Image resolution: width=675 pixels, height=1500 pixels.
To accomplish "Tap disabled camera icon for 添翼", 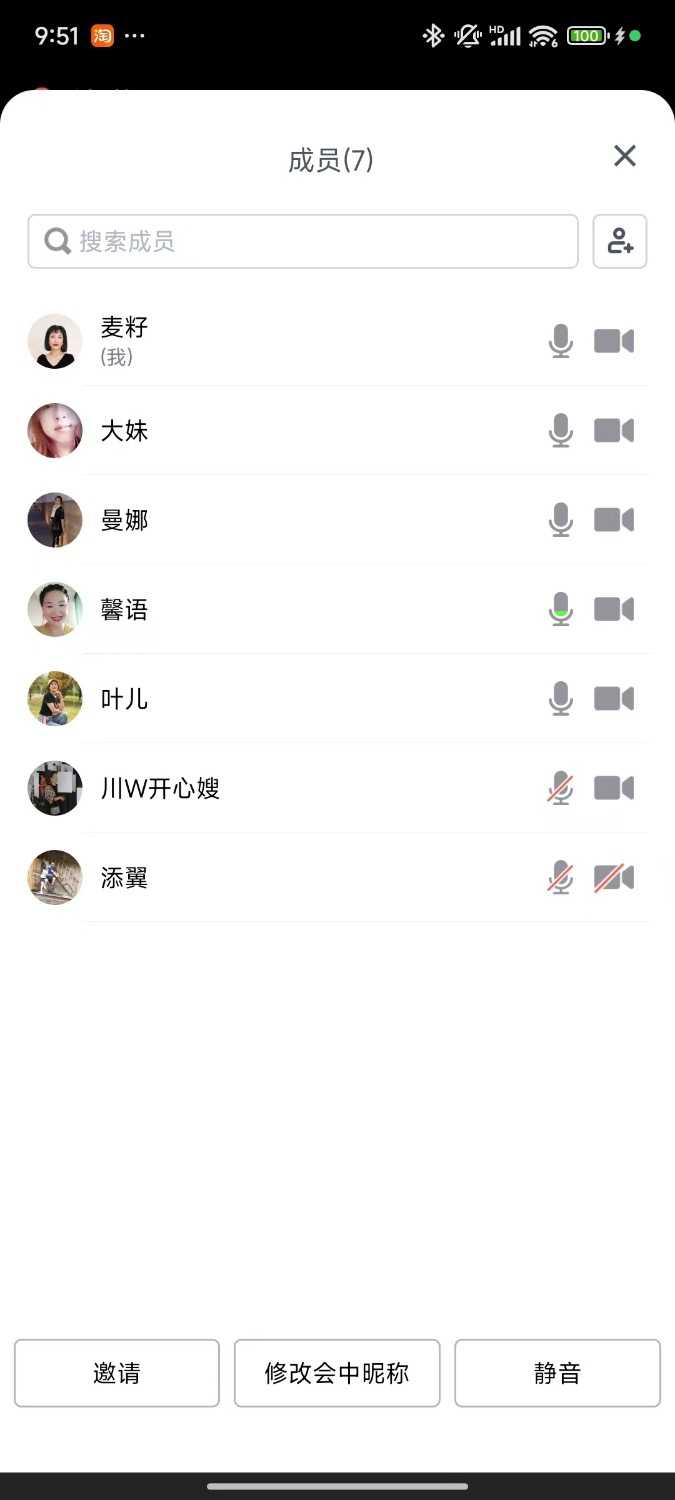I will pos(614,878).
